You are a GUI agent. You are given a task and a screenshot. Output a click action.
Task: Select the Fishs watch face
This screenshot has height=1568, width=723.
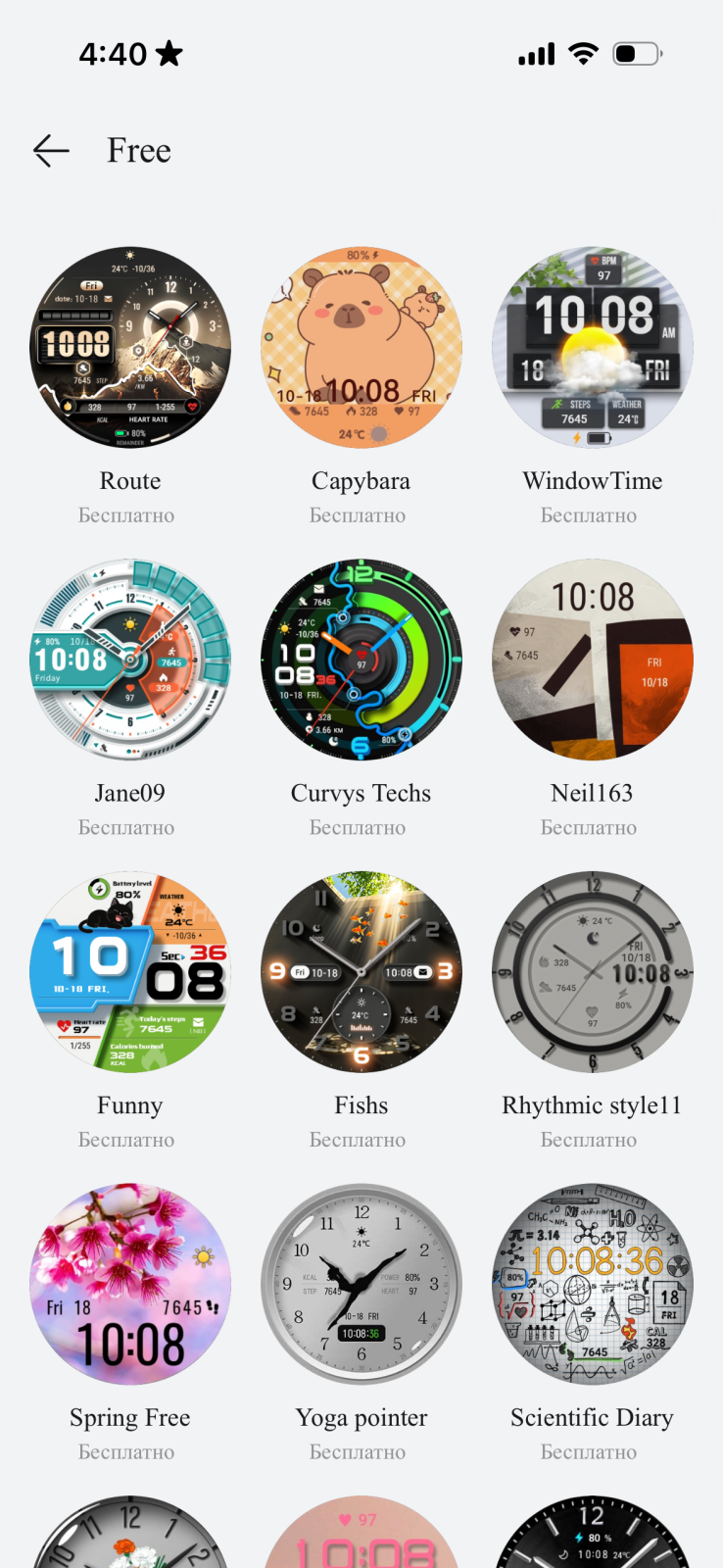(x=361, y=971)
